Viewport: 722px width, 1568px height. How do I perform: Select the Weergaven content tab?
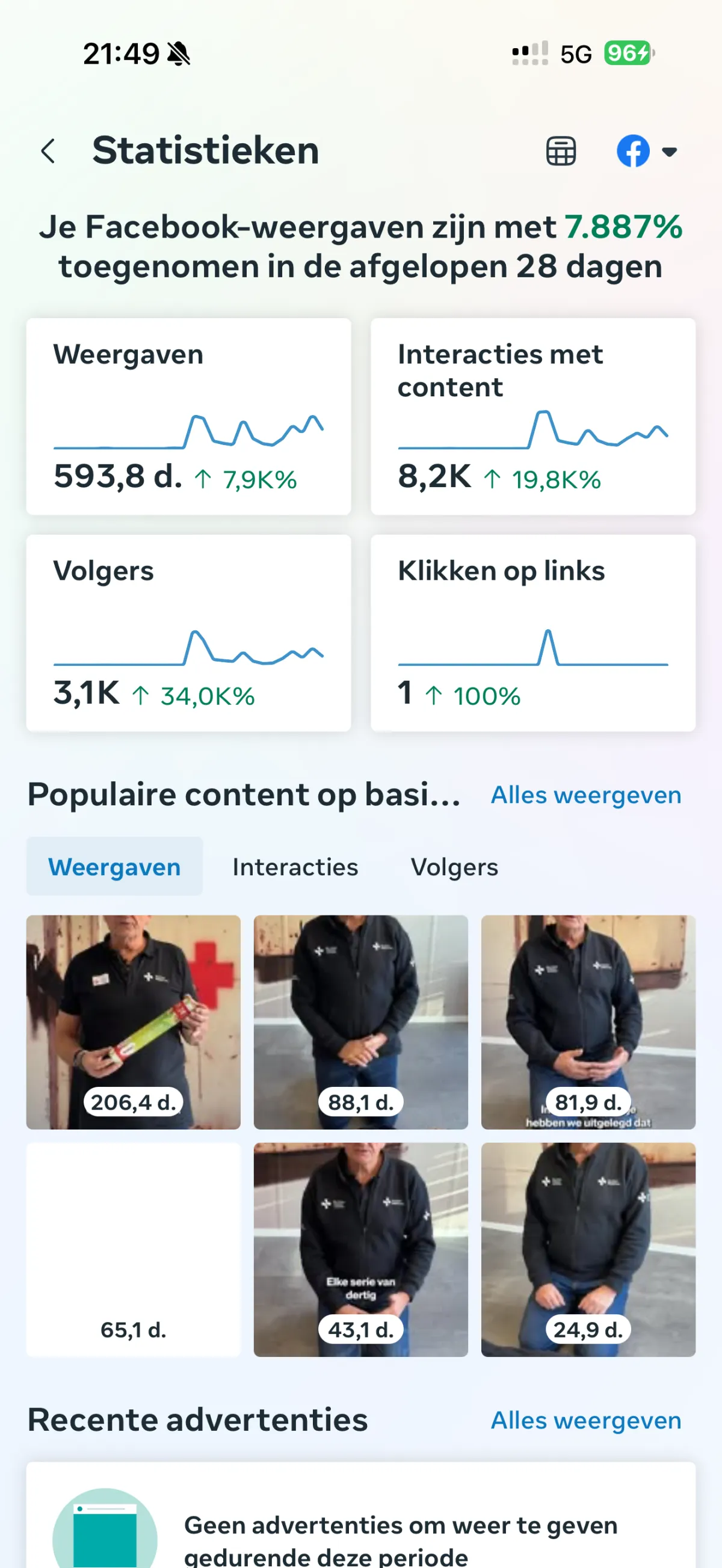[114, 866]
